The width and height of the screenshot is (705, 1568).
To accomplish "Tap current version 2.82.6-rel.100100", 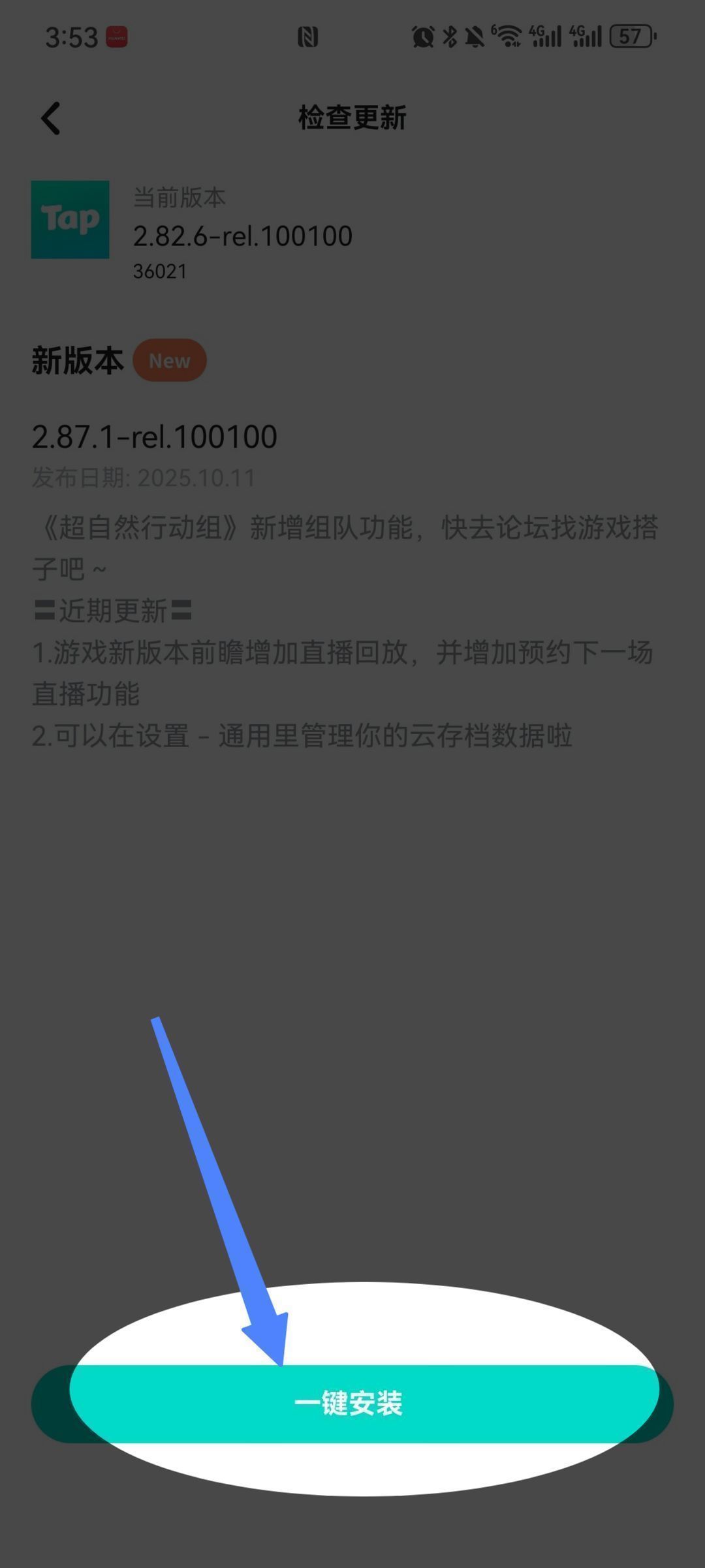I will (x=243, y=236).
